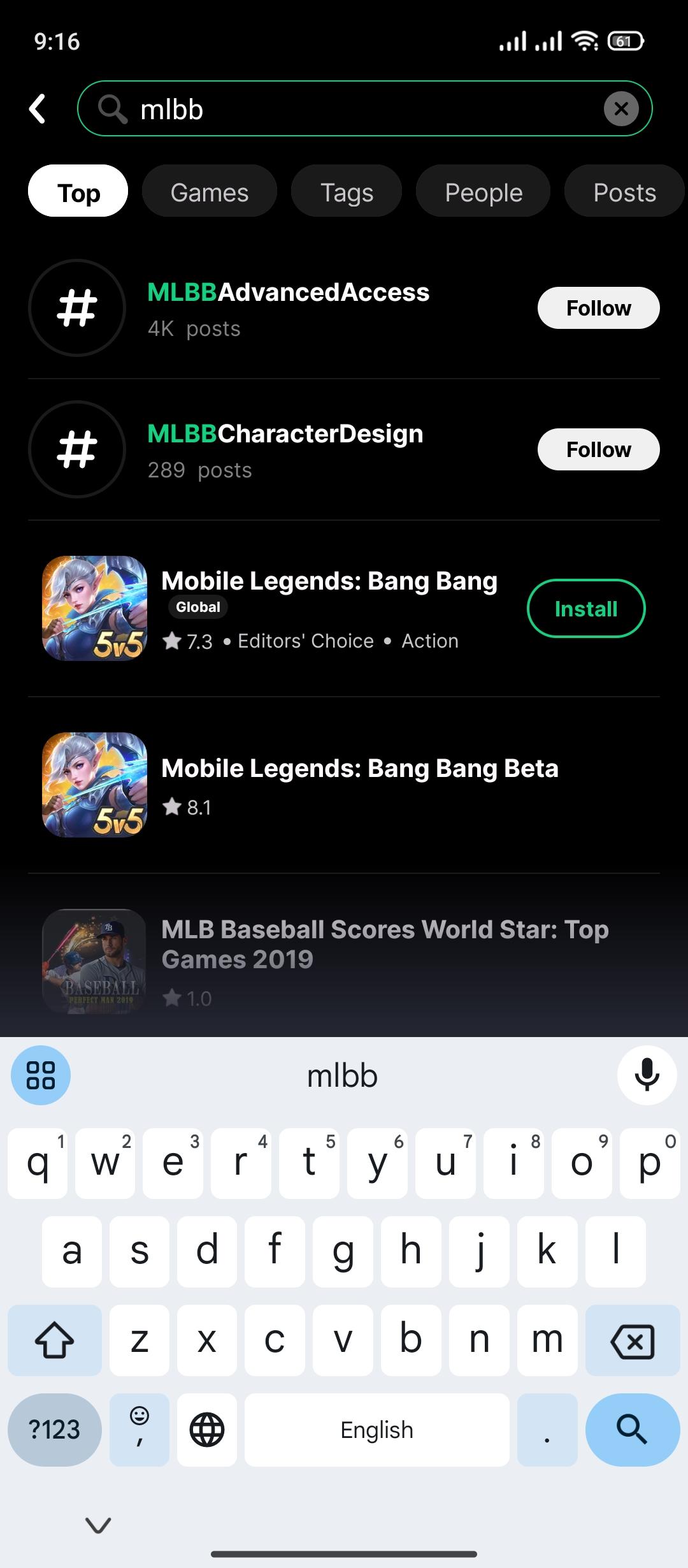Screen dimensions: 688x1568
Task: Switch to the Games tab
Action: tap(210, 191)
